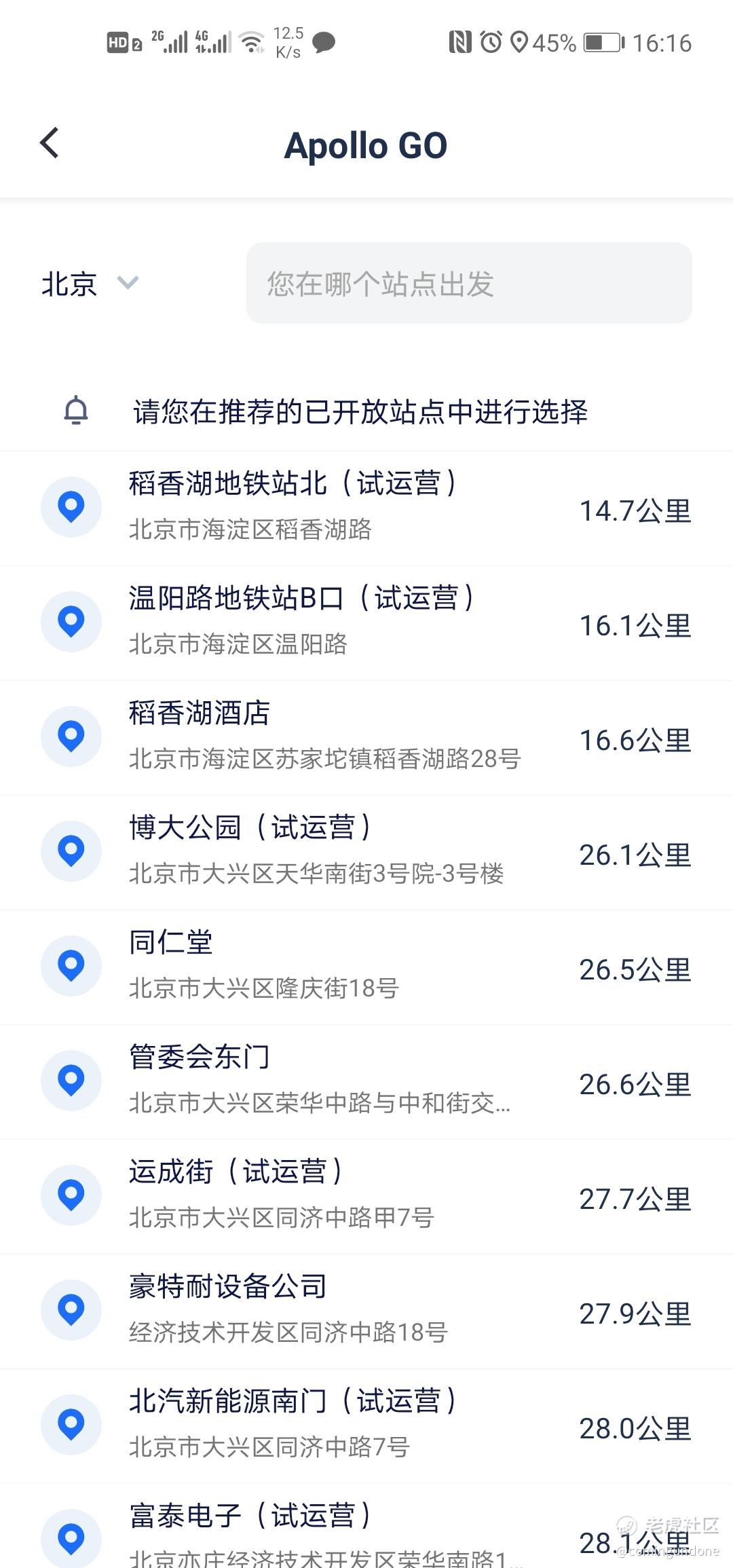
Task: Open the 北京 city dropdown
Action: click(x=90, y=284)
